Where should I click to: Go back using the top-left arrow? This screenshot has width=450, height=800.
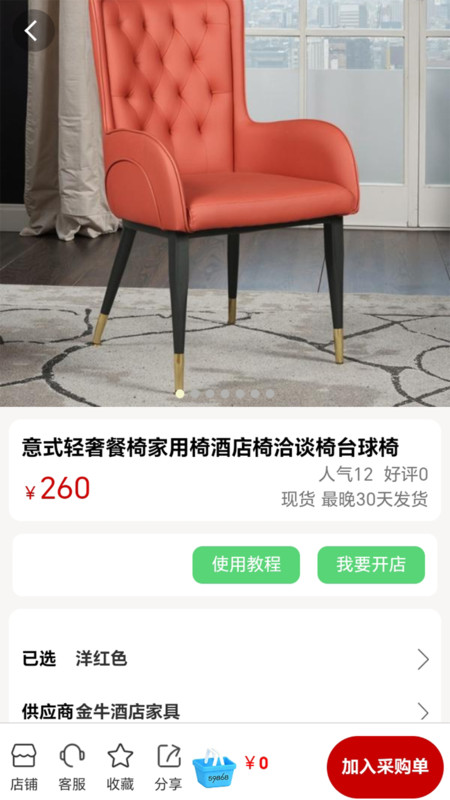tap(33, 31)
